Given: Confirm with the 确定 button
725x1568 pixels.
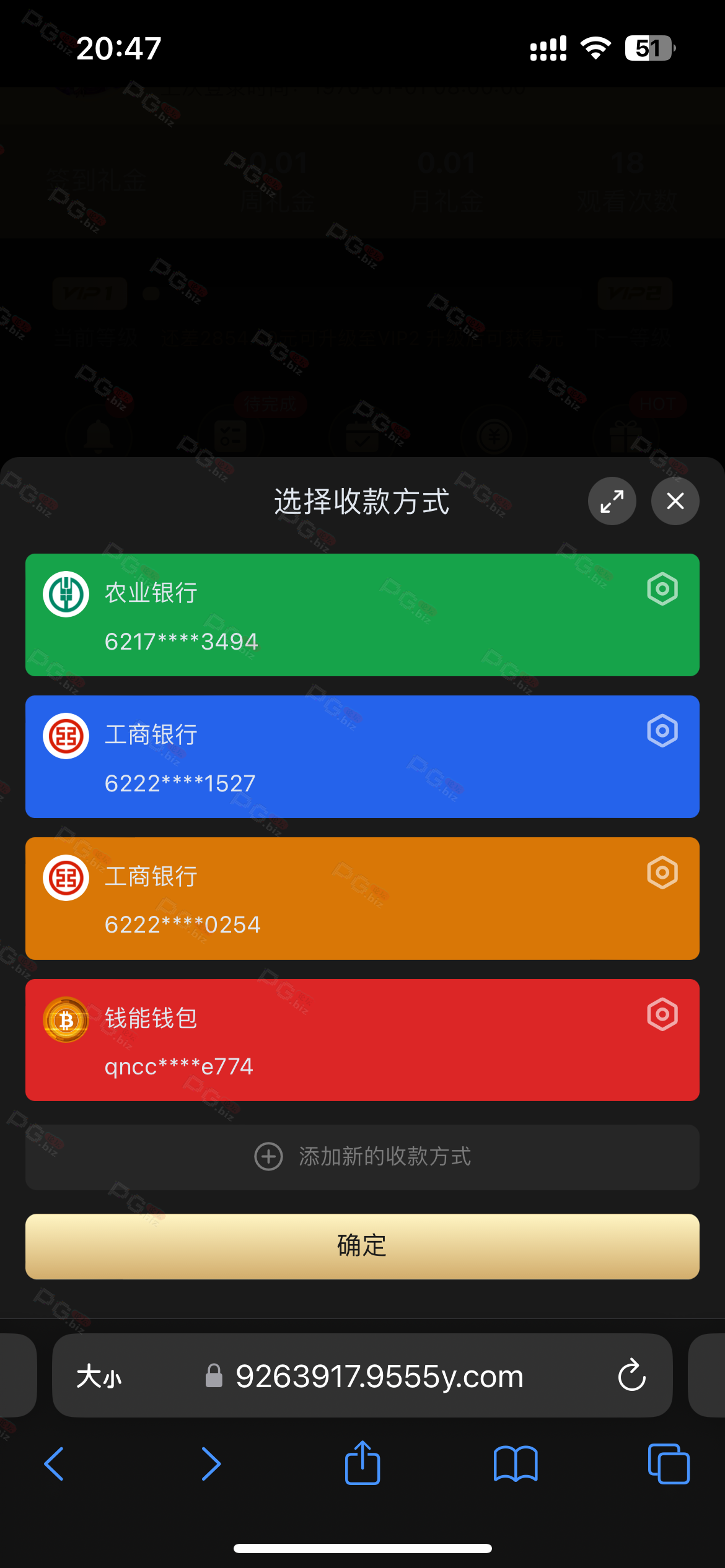Looking at the screenshot, I should tap(362, 1246).
